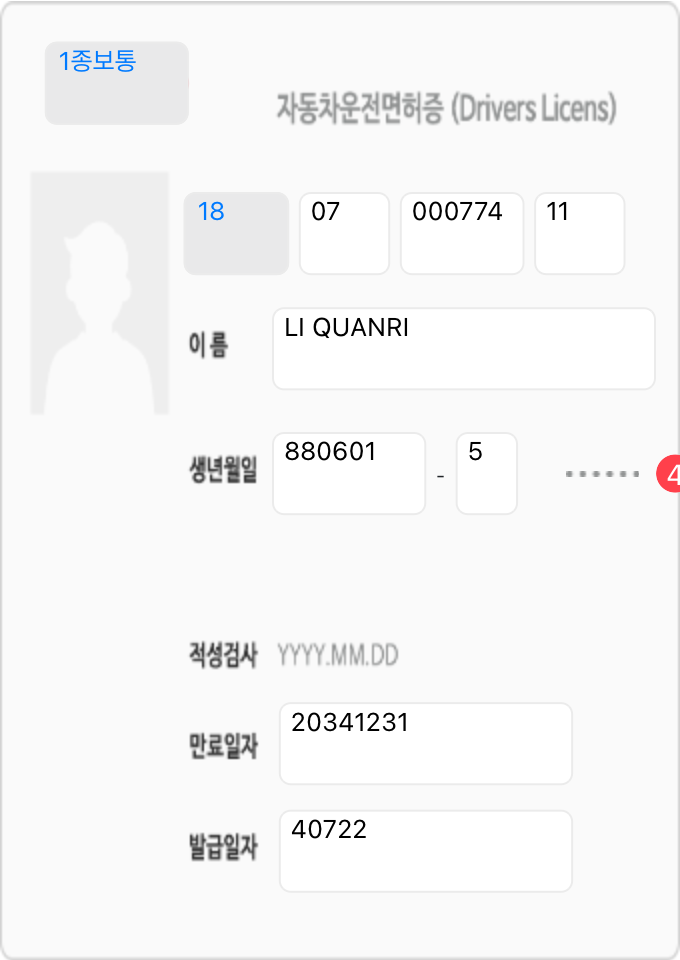
Task: Open the region code dropdown showing 18
Action: point(236,233)
